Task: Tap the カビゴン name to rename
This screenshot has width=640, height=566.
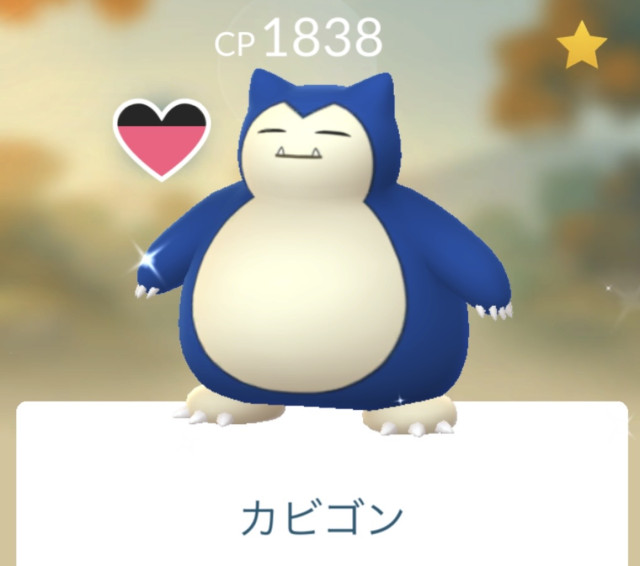Action: point(322,518)
